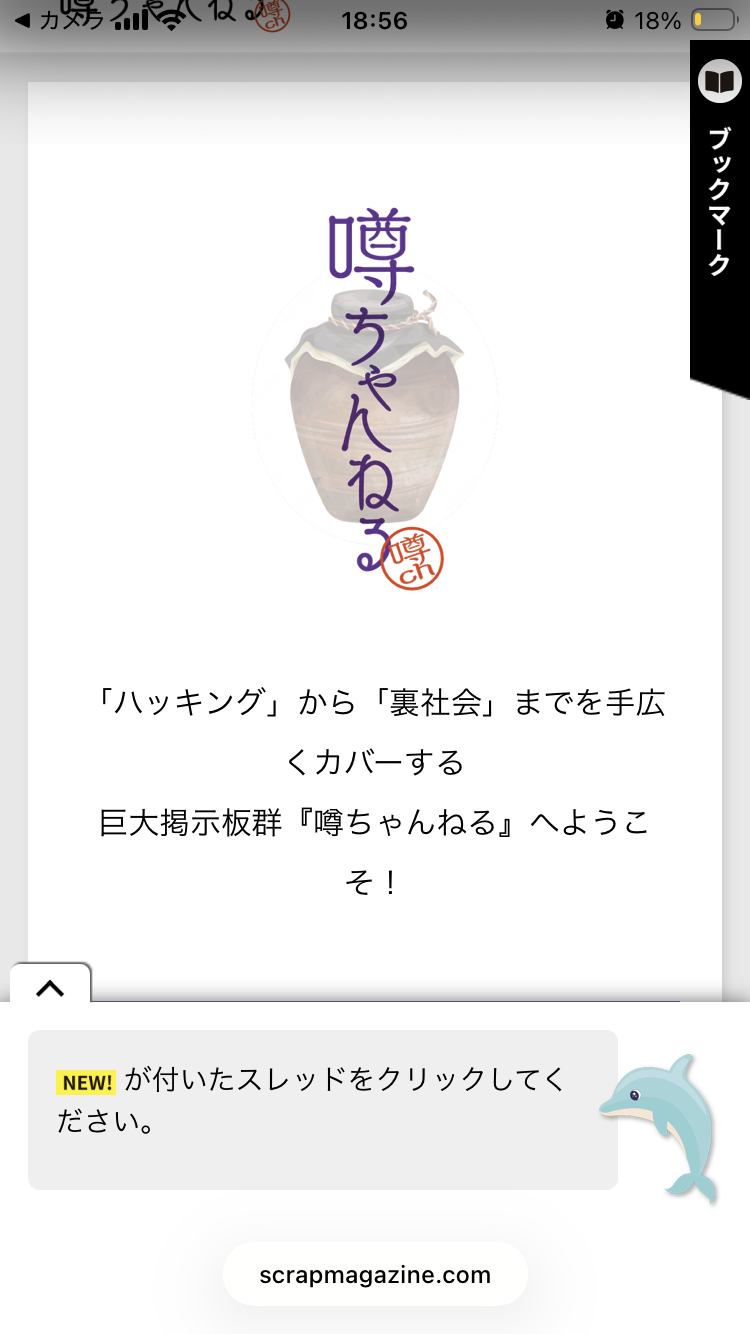Viewport: 750px width, 1334px height.
Task: Open the ブックマーク bookmark tab
Action: [x=719, y=200]
